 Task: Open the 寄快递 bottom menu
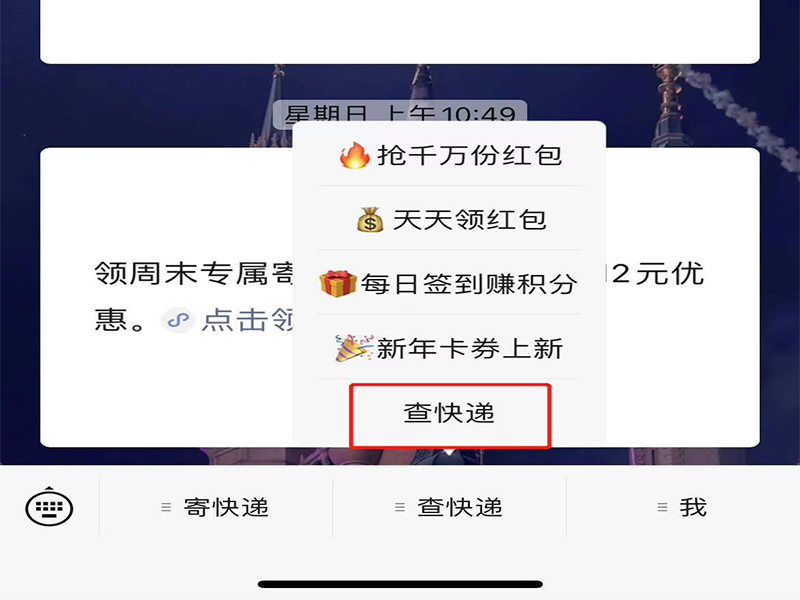(215, 508)
